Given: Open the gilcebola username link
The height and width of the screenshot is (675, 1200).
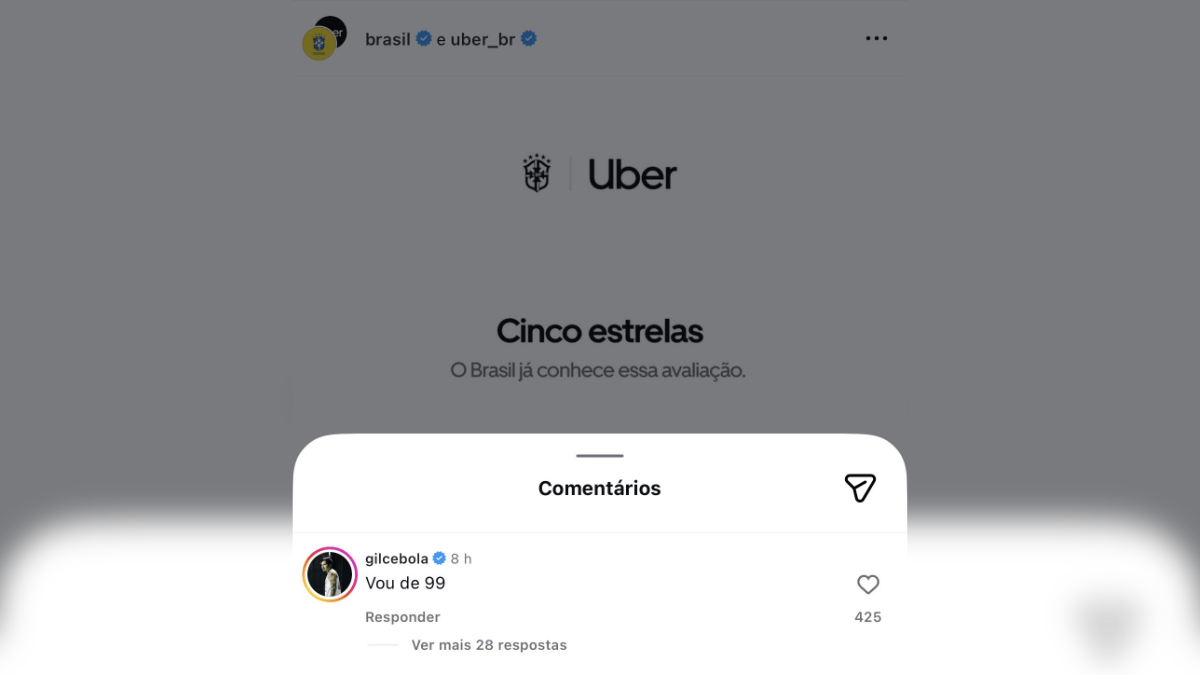Looking at the screenshot, I should [396, 558].
